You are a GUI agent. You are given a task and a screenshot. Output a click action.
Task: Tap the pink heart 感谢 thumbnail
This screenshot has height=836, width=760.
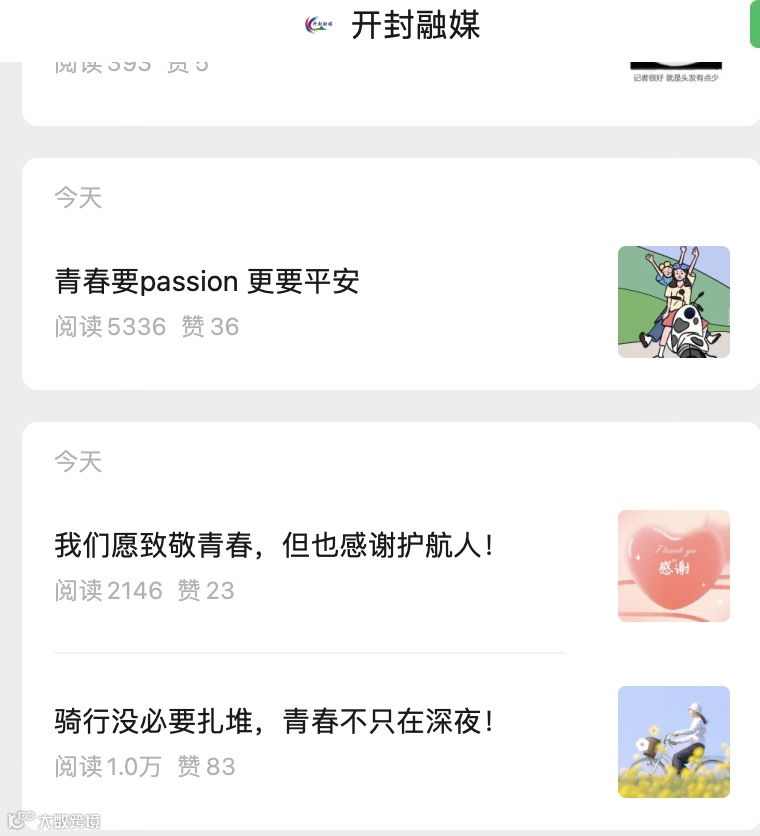[674, 566]
